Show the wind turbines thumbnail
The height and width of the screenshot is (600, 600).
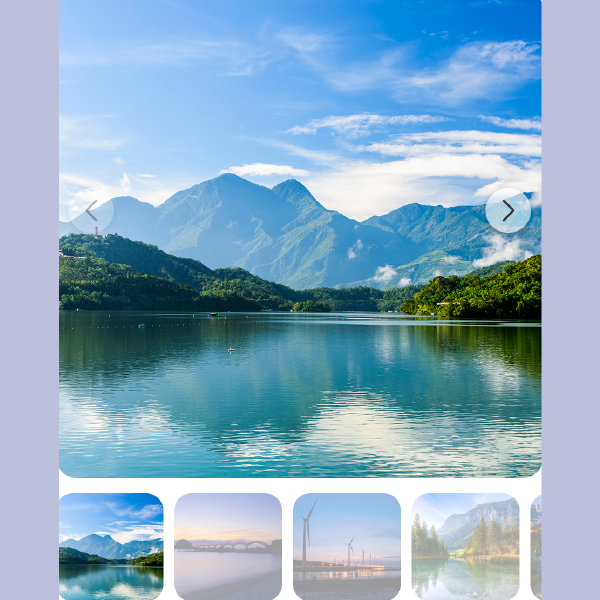[x=347, y=546]
